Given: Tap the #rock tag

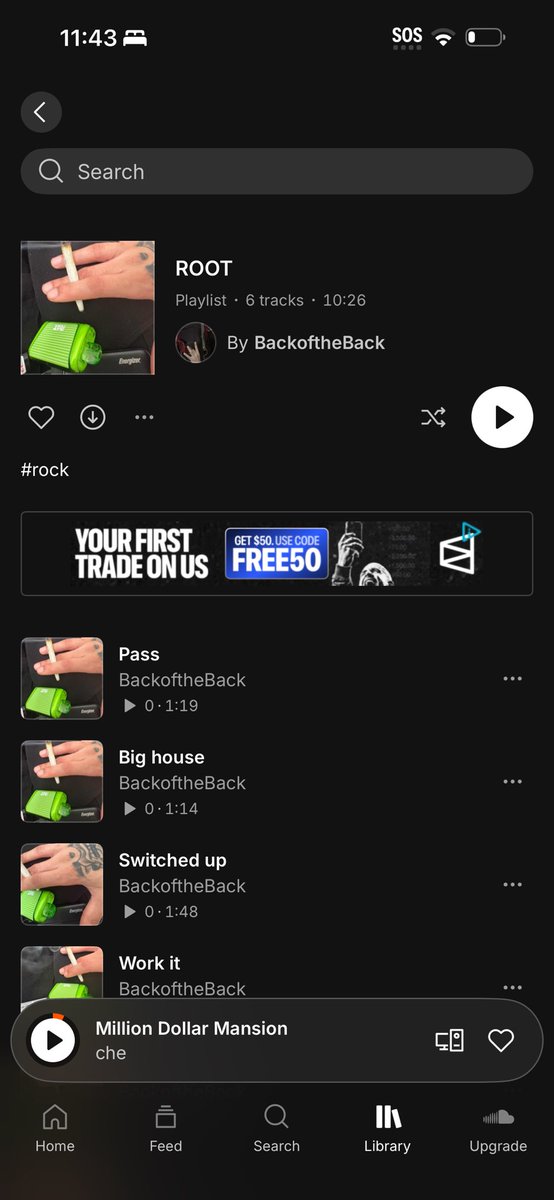Looking at the screenshot, I should coord(45,469).
